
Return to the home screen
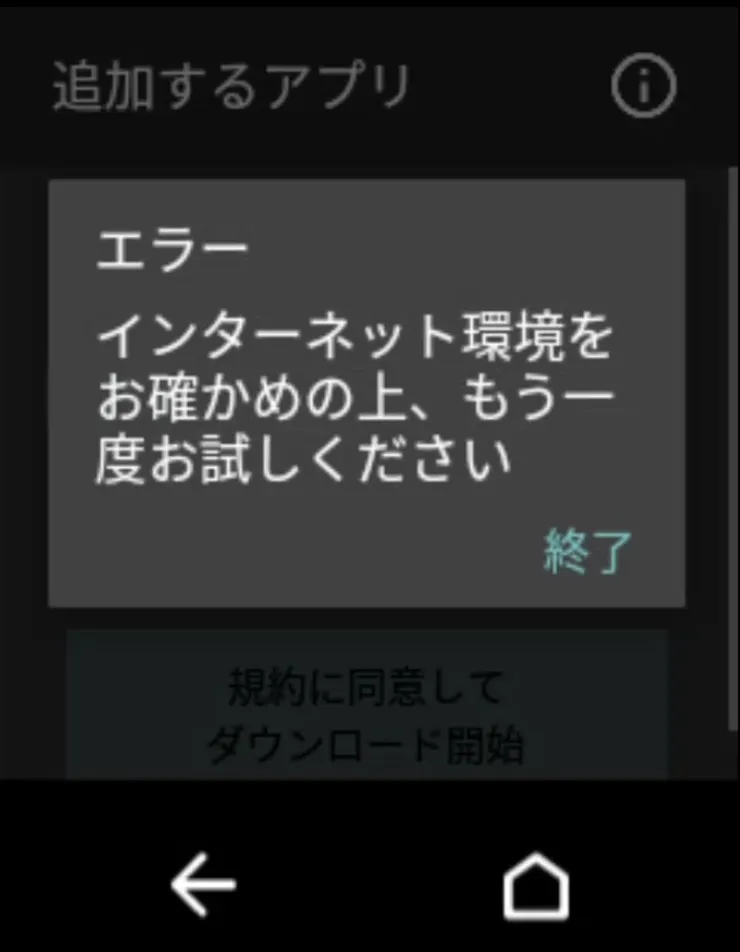tap(535, 886)
